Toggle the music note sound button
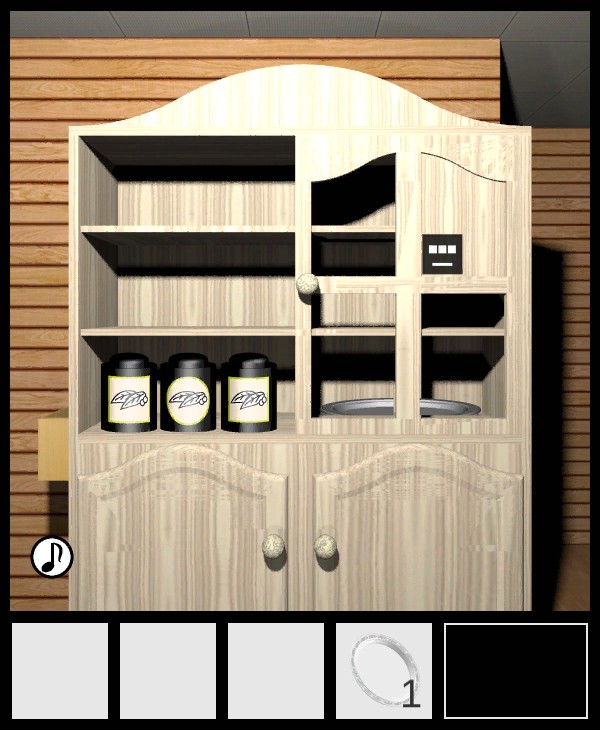The width and height of the screenshot is (600, 730). (x=51, y=557)
